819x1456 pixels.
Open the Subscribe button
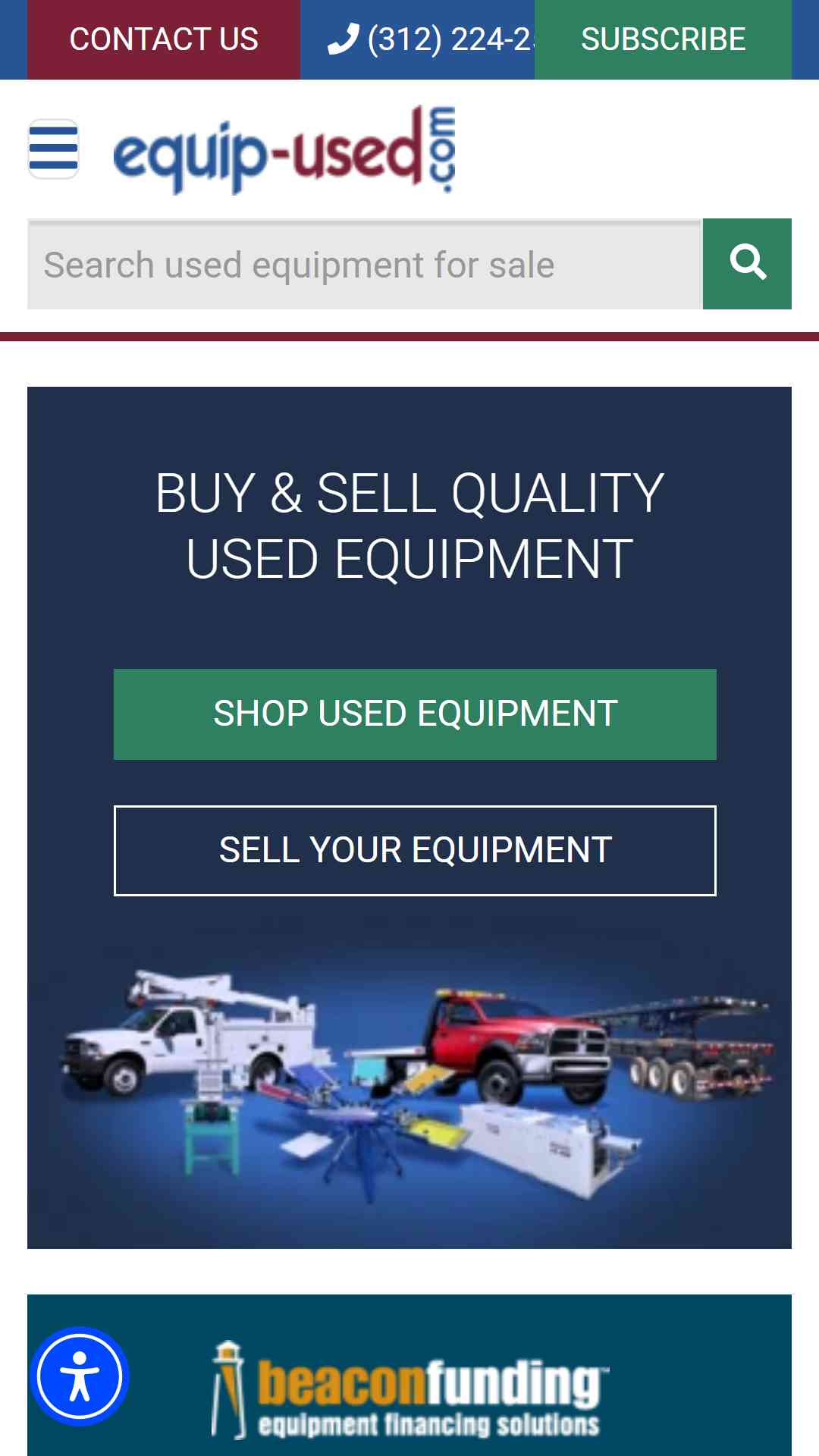click(663, 39)
